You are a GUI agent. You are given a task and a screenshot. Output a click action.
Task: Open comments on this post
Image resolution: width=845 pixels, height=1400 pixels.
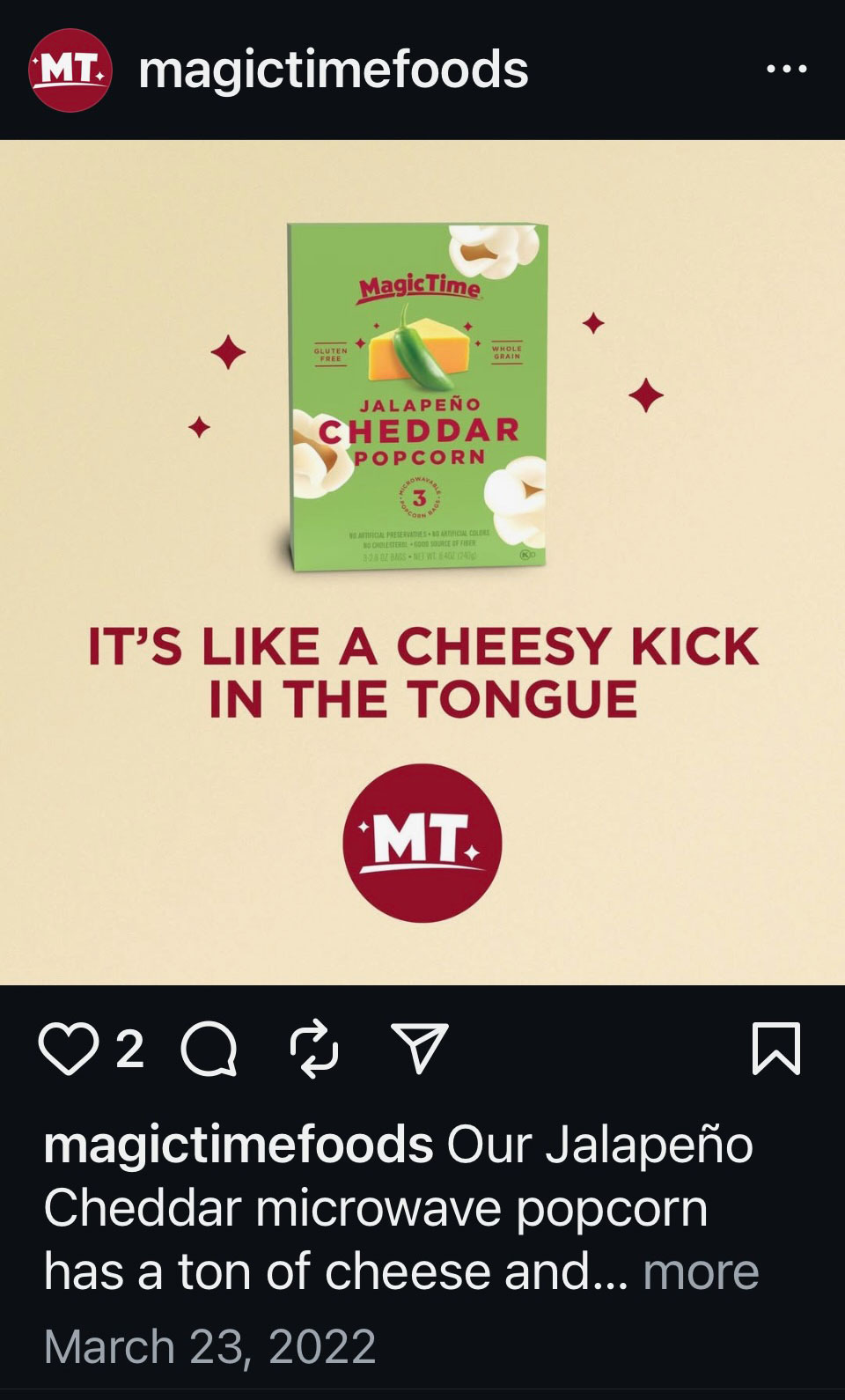[x=209, y=1049]
